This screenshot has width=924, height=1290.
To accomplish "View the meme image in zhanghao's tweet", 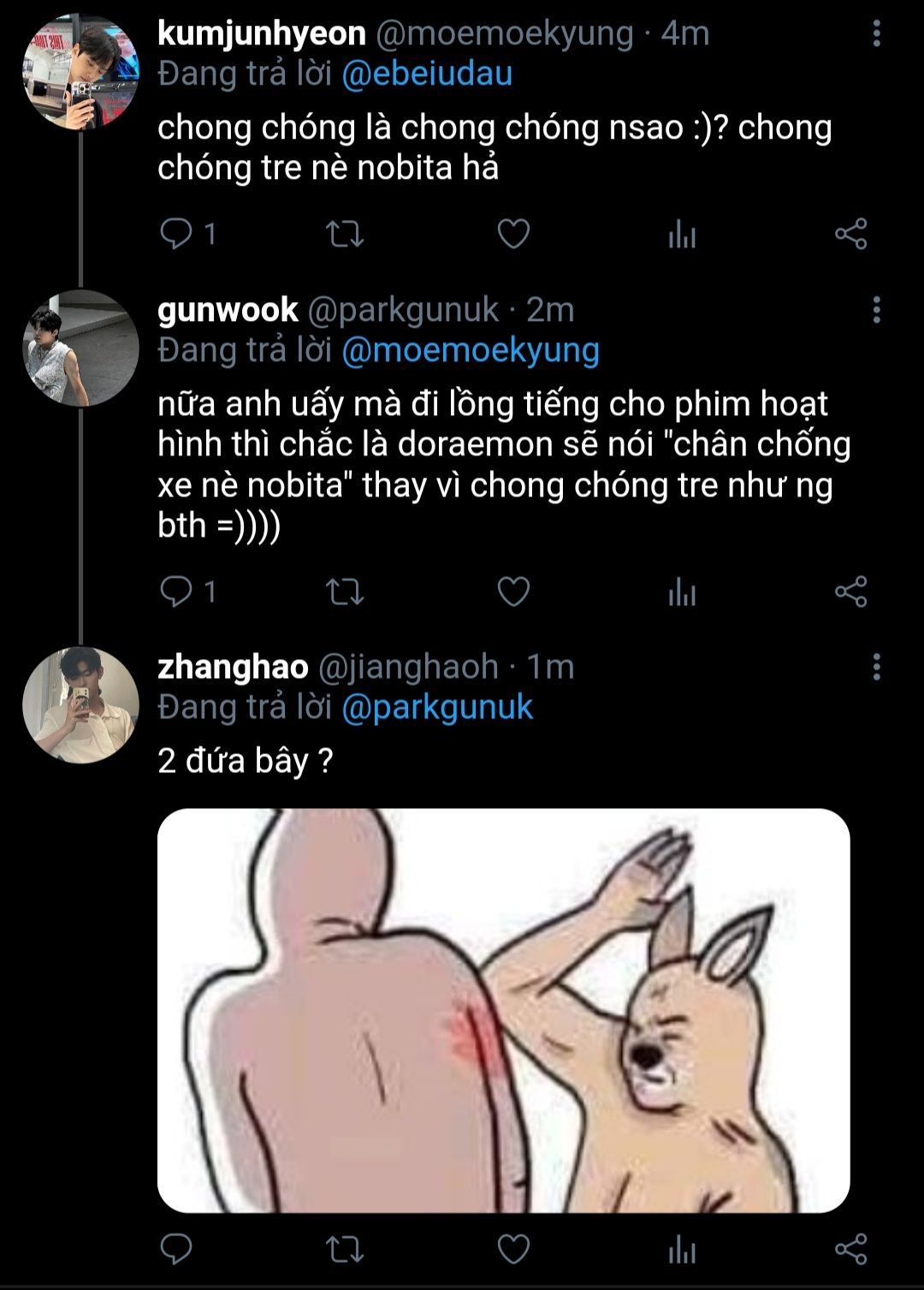I will click(x=503, y=1010).
